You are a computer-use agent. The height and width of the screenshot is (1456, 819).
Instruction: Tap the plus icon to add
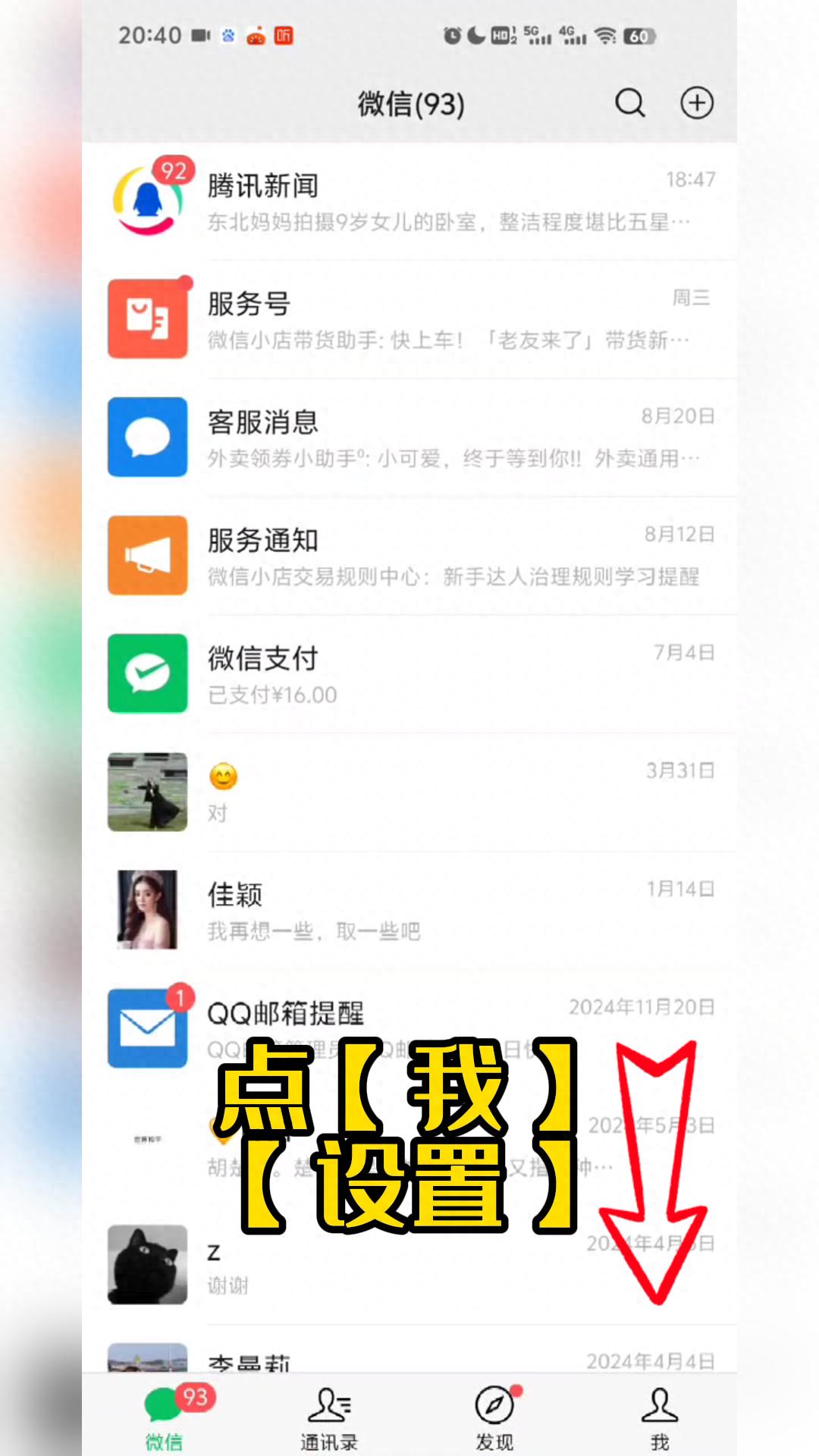click(x=696, y=103)
